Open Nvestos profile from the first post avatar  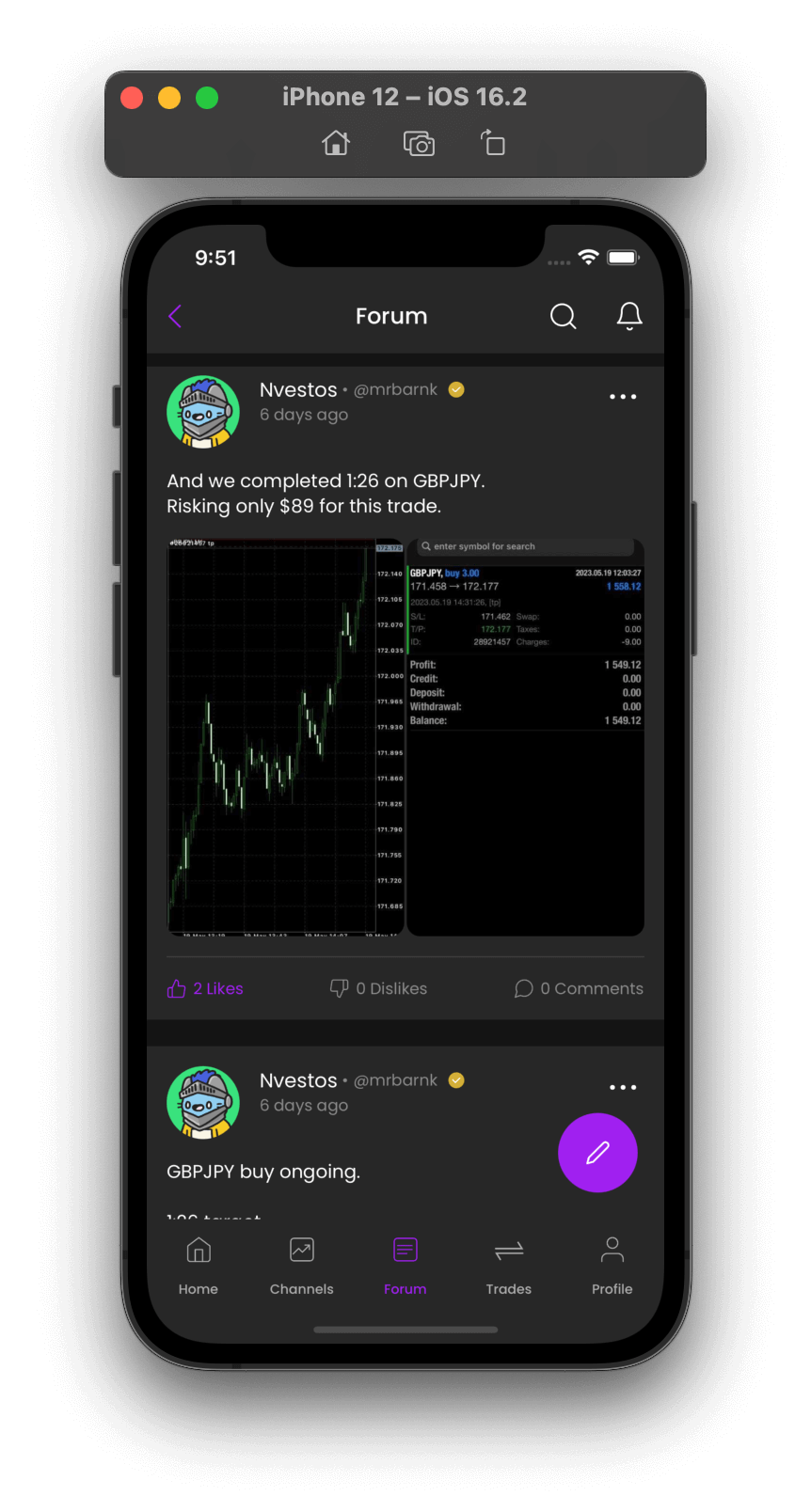[203, 412]
